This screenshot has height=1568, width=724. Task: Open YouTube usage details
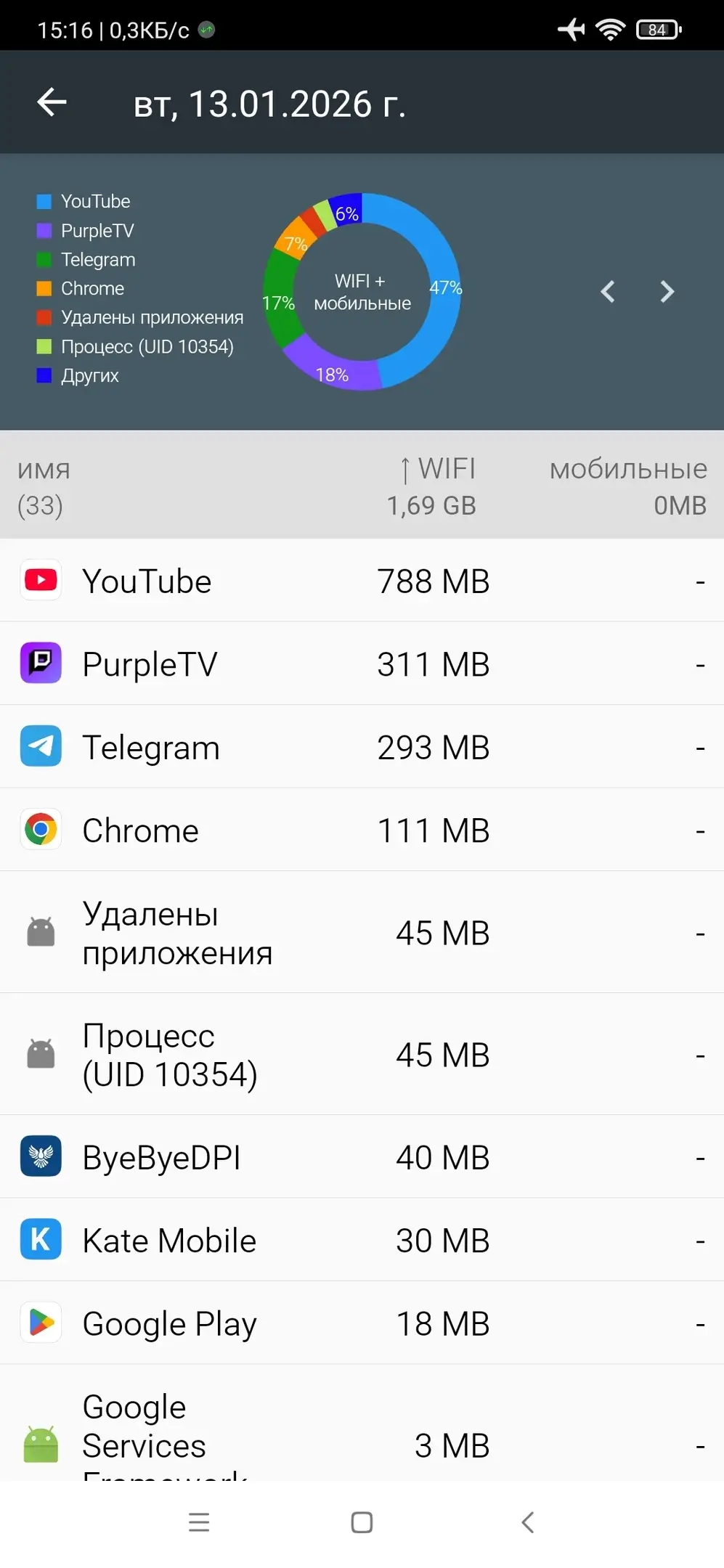point(362,581)
